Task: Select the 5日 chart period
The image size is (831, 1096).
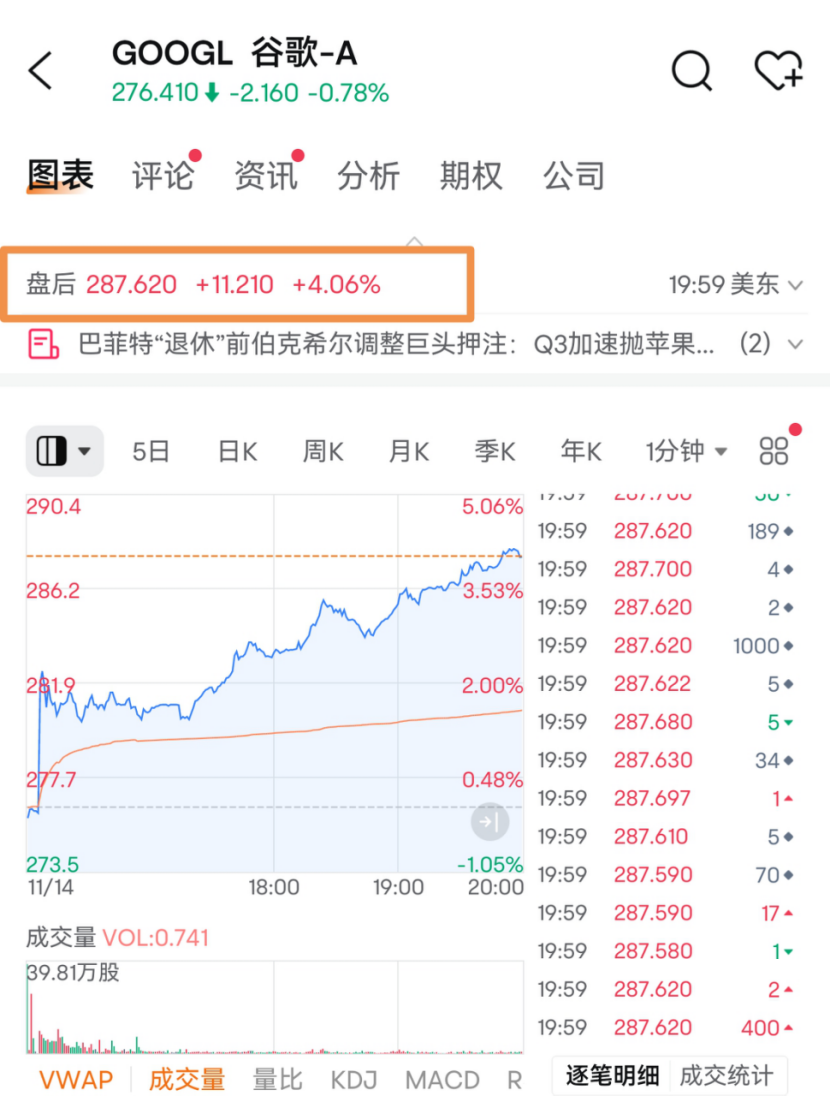Action: point(151,452)
